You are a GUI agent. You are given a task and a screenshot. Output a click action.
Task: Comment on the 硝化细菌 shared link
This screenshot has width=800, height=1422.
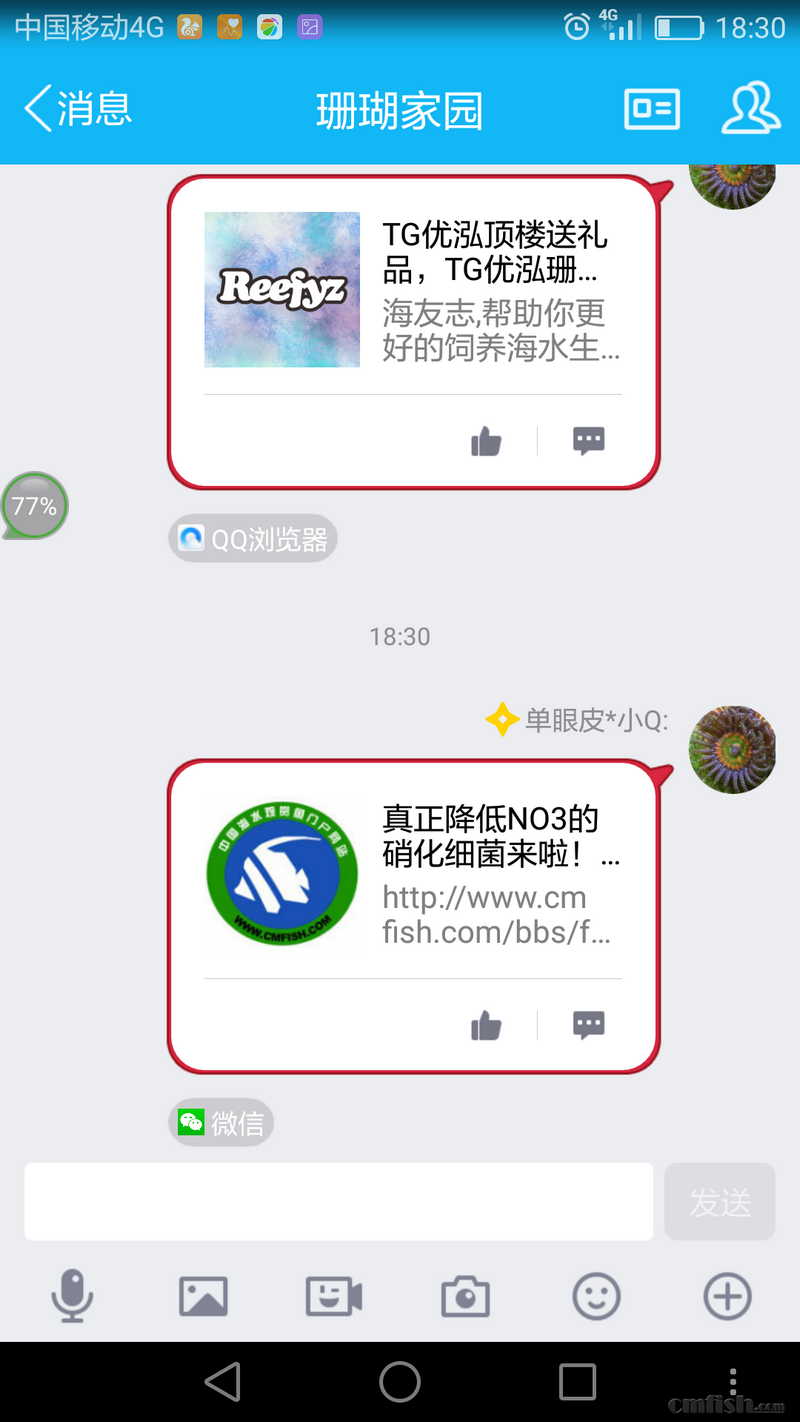(x=588, y=1025)
